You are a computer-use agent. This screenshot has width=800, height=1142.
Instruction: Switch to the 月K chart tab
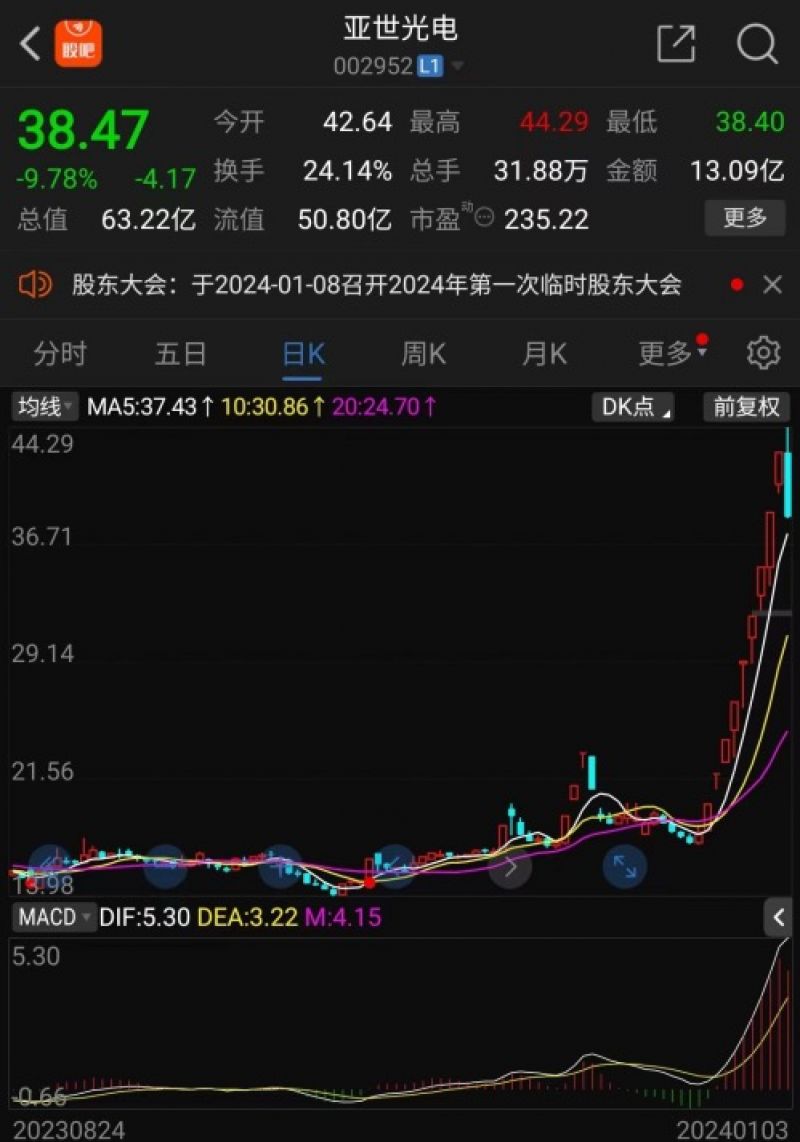544,353
